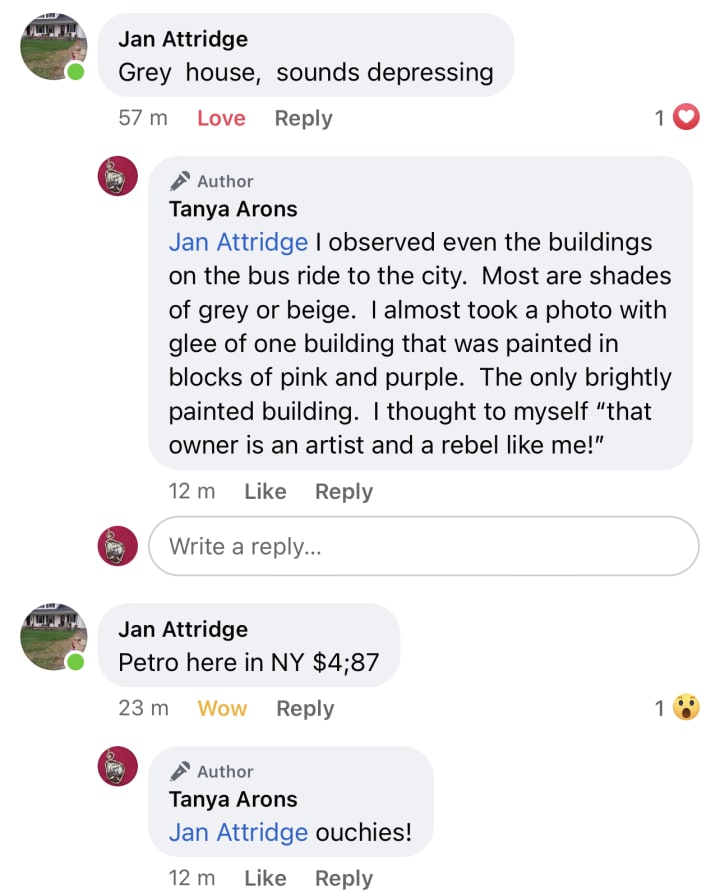Open the Jan Attridge mention in the ouchies reply
The width and height of the screenshot is (720, 893).
pyautogui.click(x=238, y=832)
